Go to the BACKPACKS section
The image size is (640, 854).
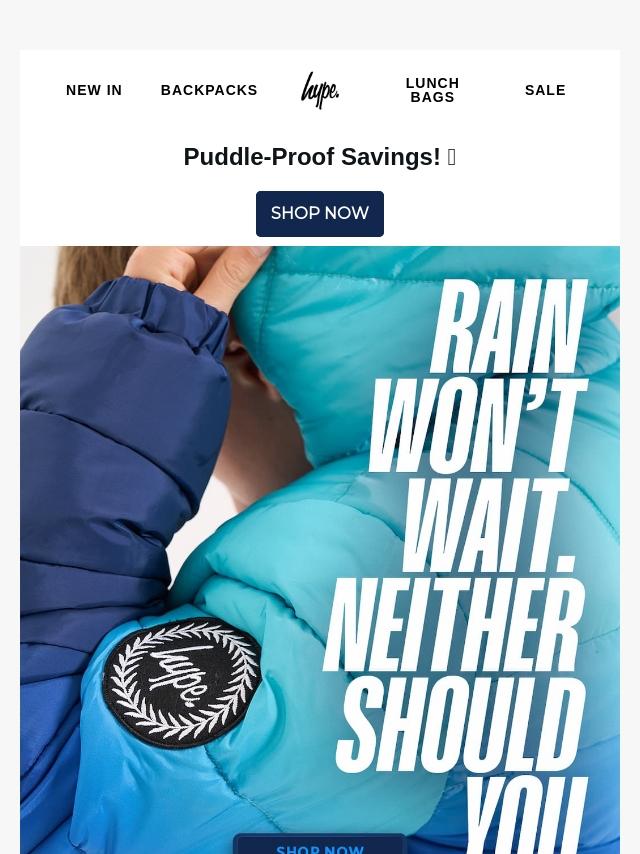pos(209,90)
